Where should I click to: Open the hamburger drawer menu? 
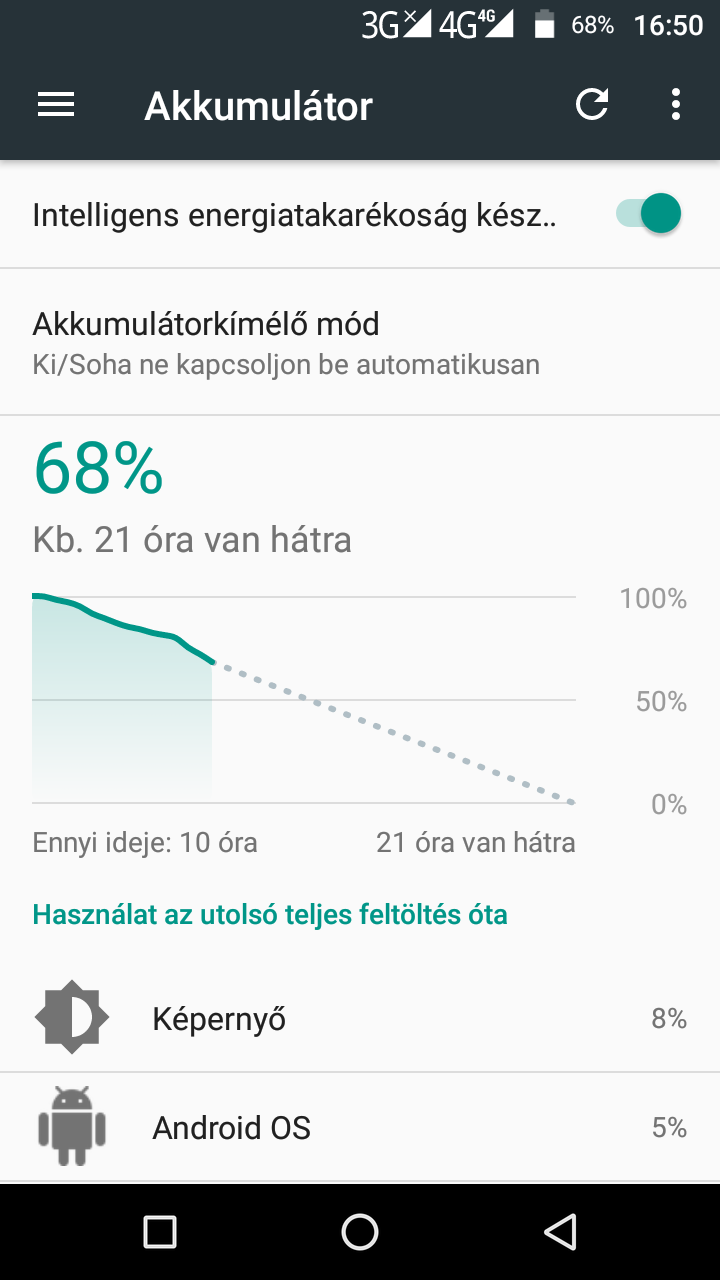(56, 105)
